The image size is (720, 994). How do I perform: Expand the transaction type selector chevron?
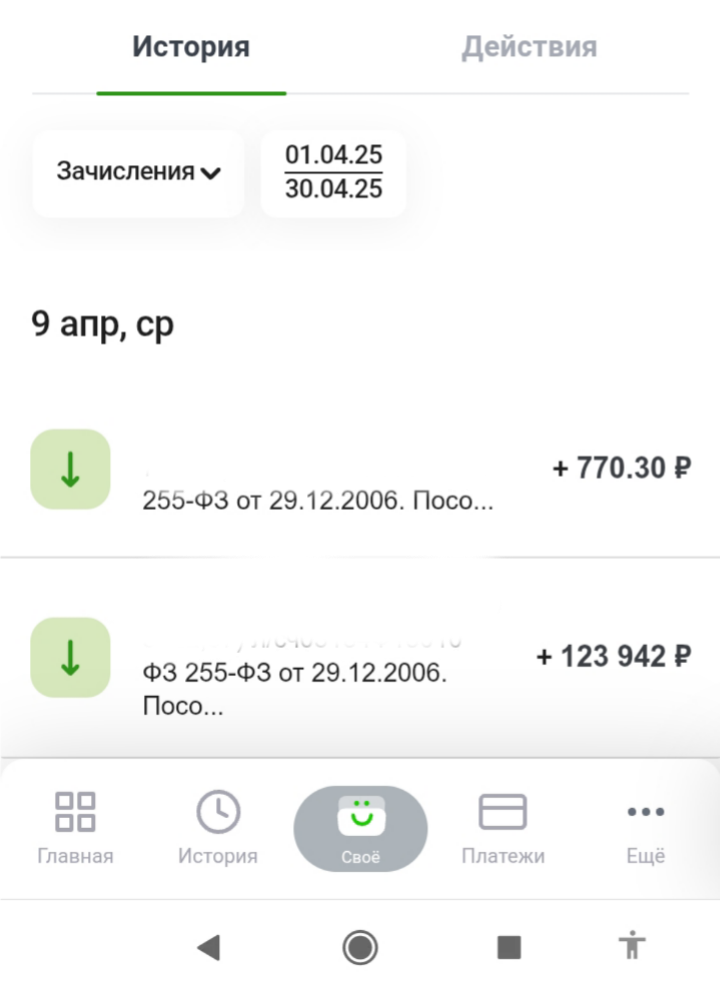point(213,173)
